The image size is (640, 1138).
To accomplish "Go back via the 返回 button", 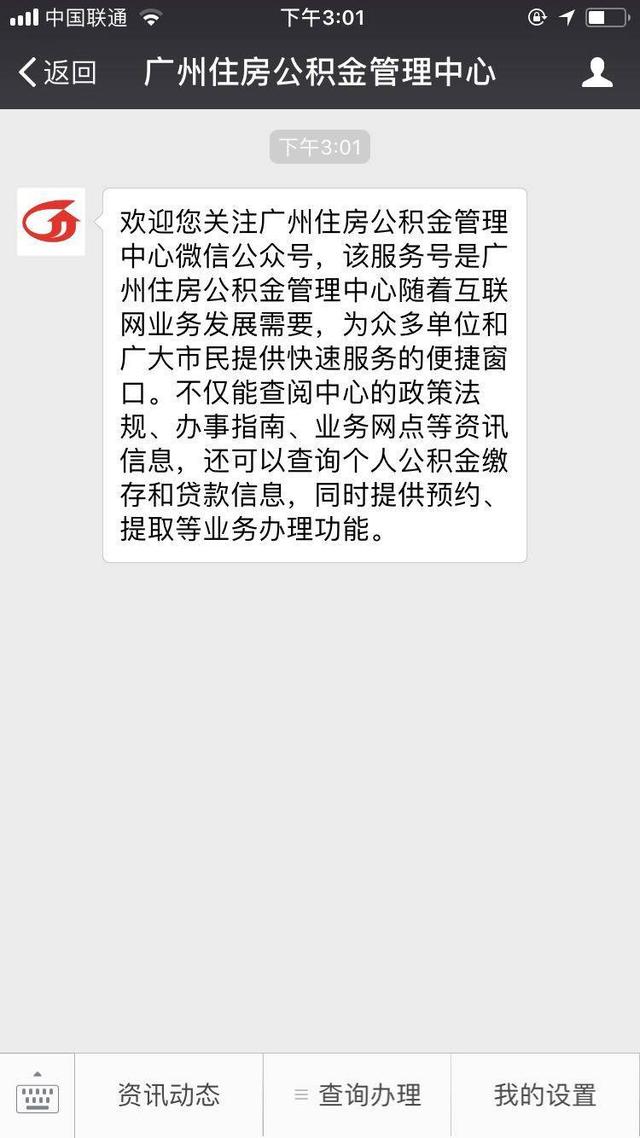I will (x=58, y=72).
